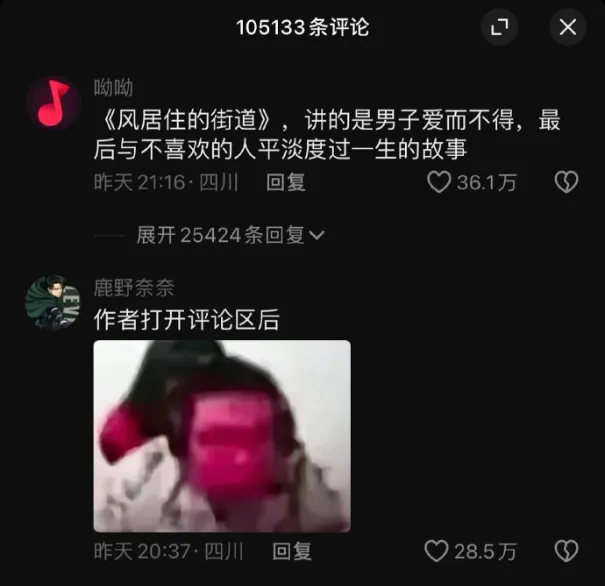
Task: Like 呦呦's comment with 36.1万 likes
Action: click(x=439, y=182)
